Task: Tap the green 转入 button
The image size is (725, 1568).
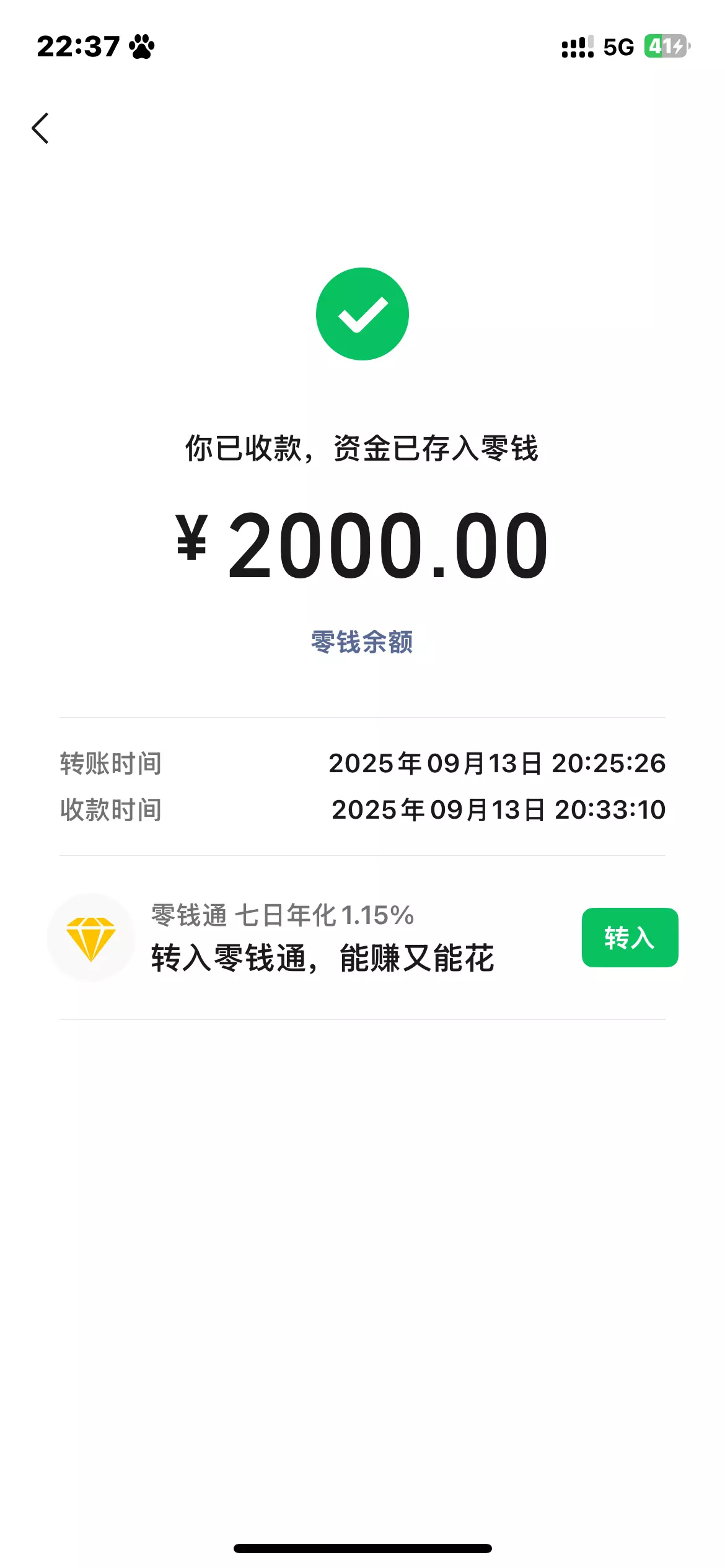Action: [629, 937]
